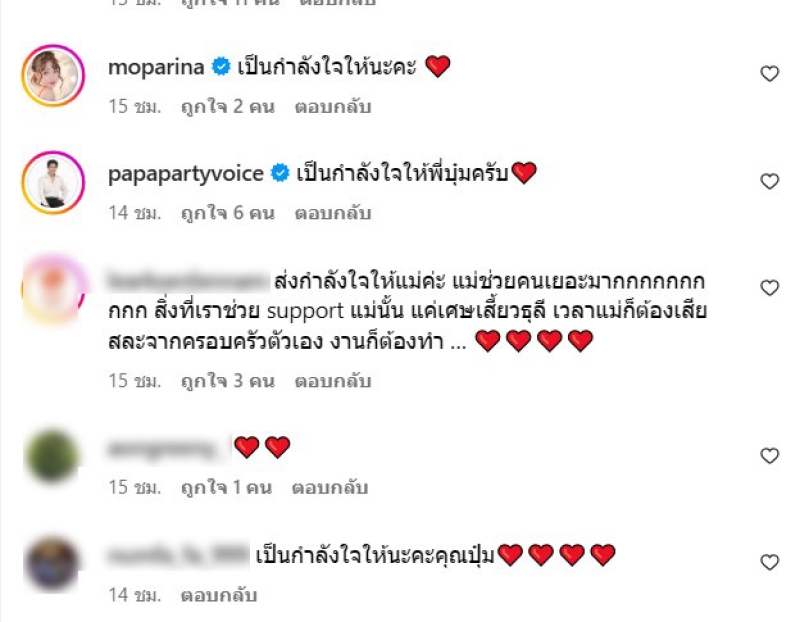This screenshot has width=800, height=622.
Task: Tap moparina's profile picture
Action: 52,75
